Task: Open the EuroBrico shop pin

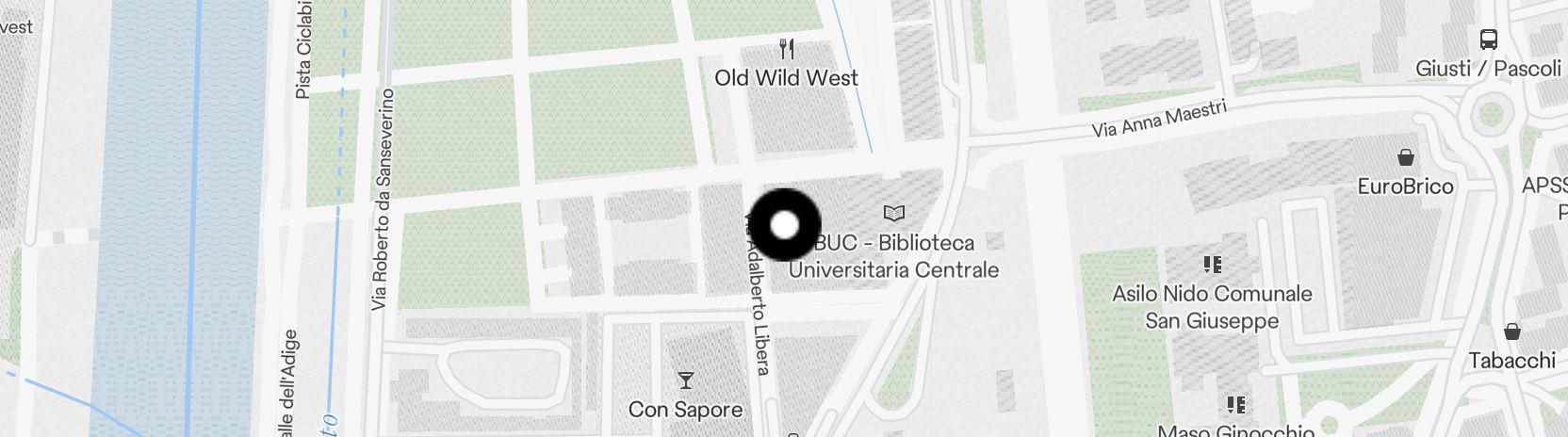Action: 1406,157
